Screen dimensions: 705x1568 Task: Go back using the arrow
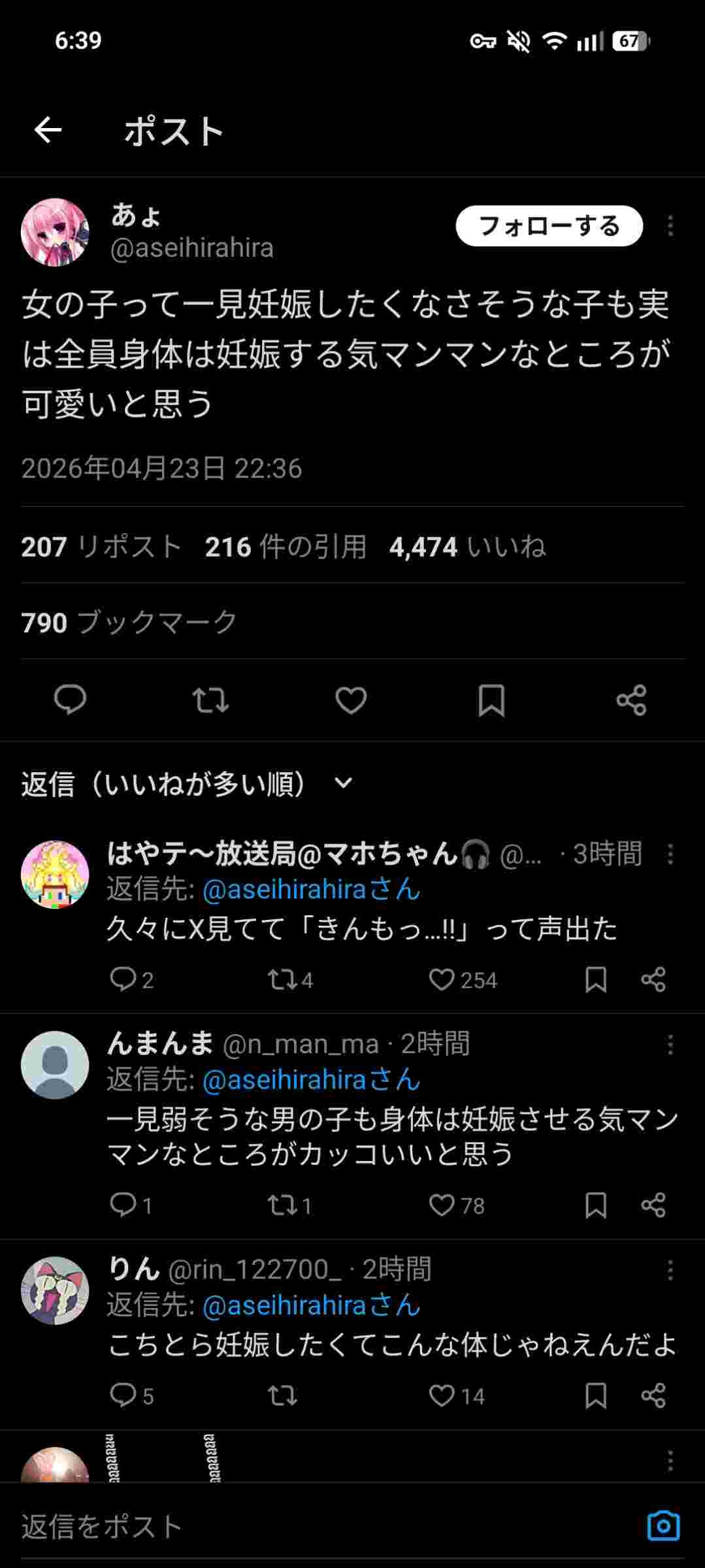coord(48,131)
